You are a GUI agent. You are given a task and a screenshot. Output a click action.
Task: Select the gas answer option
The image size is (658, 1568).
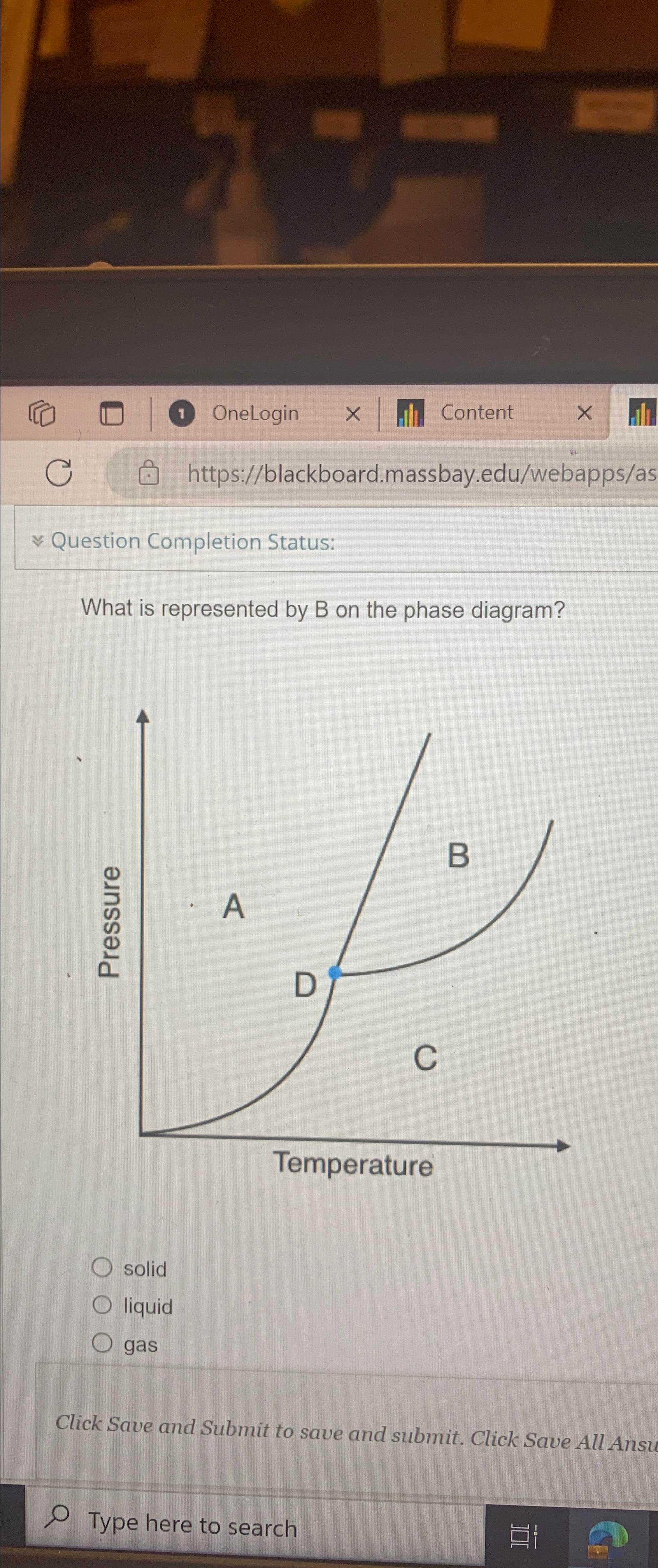(x=102, y=1345)
